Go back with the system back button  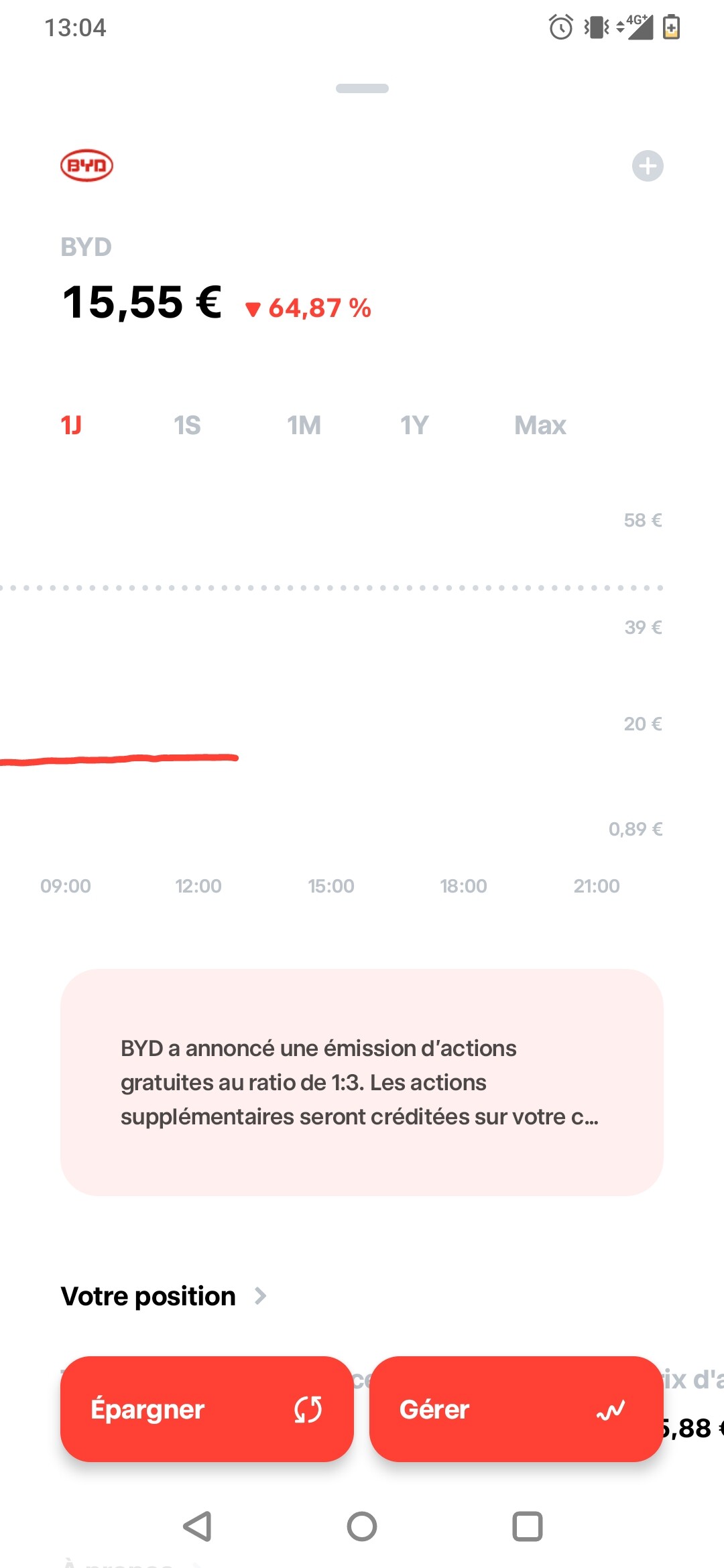click(x=197, y=1526)
